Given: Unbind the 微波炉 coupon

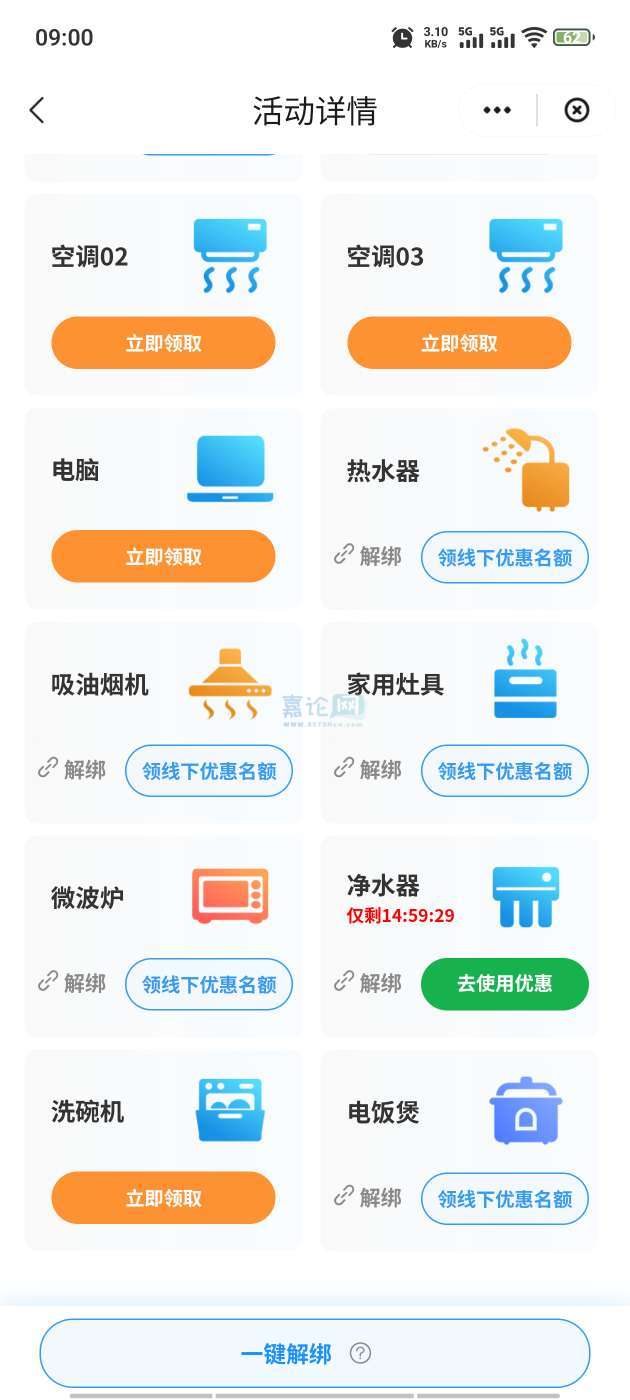Looking at the screenshot, I should 72,983.
